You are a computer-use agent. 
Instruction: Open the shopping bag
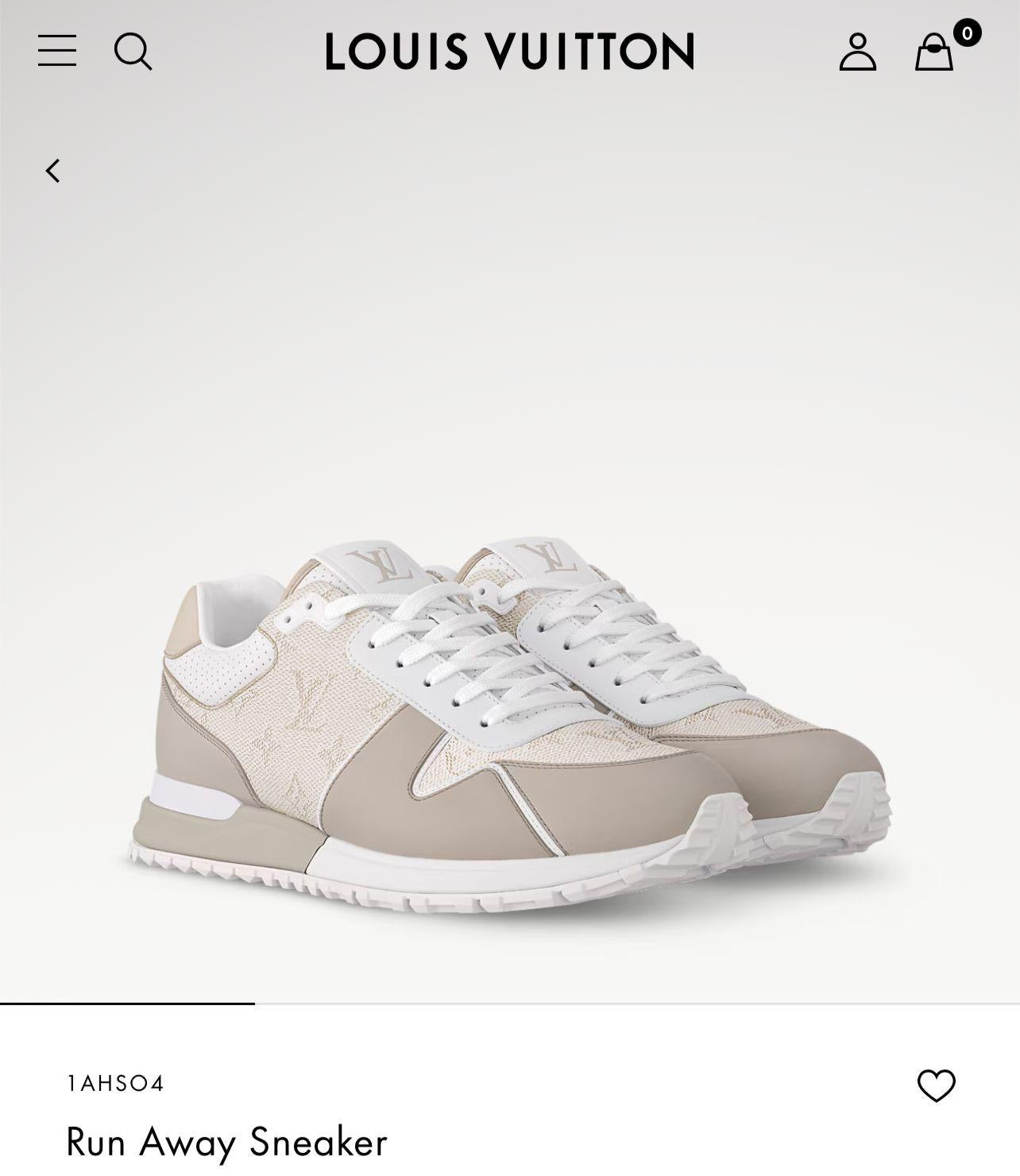click(x=934, y=52)
